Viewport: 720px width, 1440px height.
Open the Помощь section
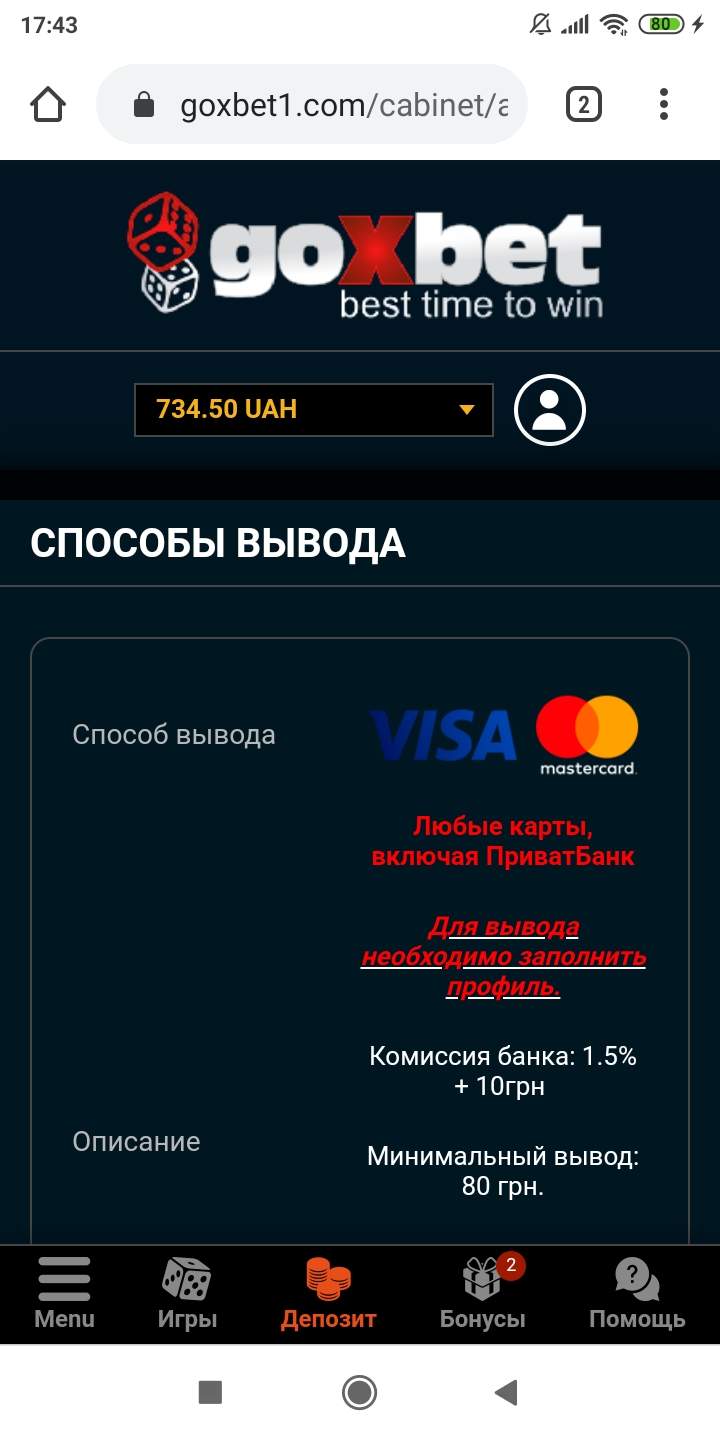pos(637,1293)
